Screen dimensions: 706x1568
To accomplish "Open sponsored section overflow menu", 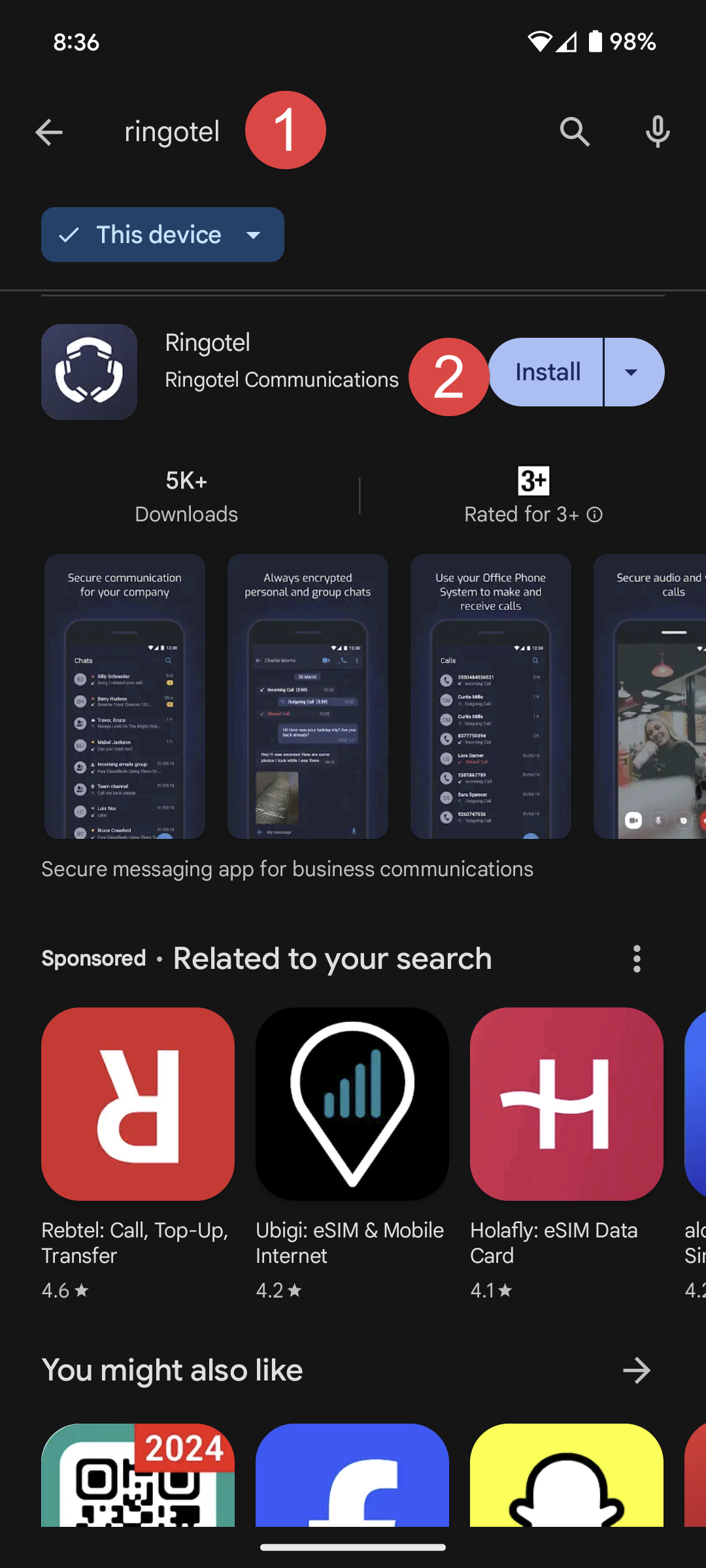I will [637, 959].
